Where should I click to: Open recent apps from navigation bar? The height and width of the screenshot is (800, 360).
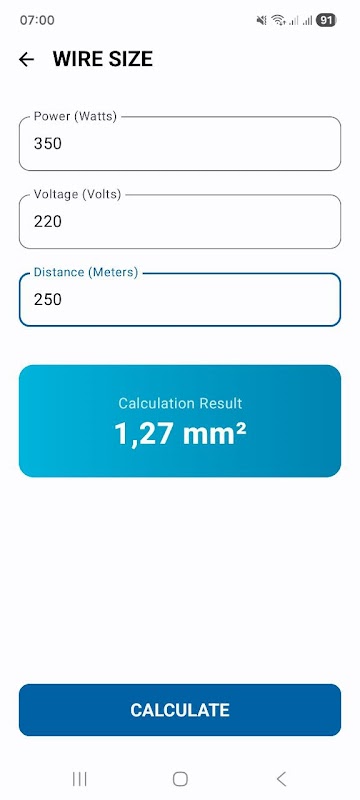tap(80, 779)
